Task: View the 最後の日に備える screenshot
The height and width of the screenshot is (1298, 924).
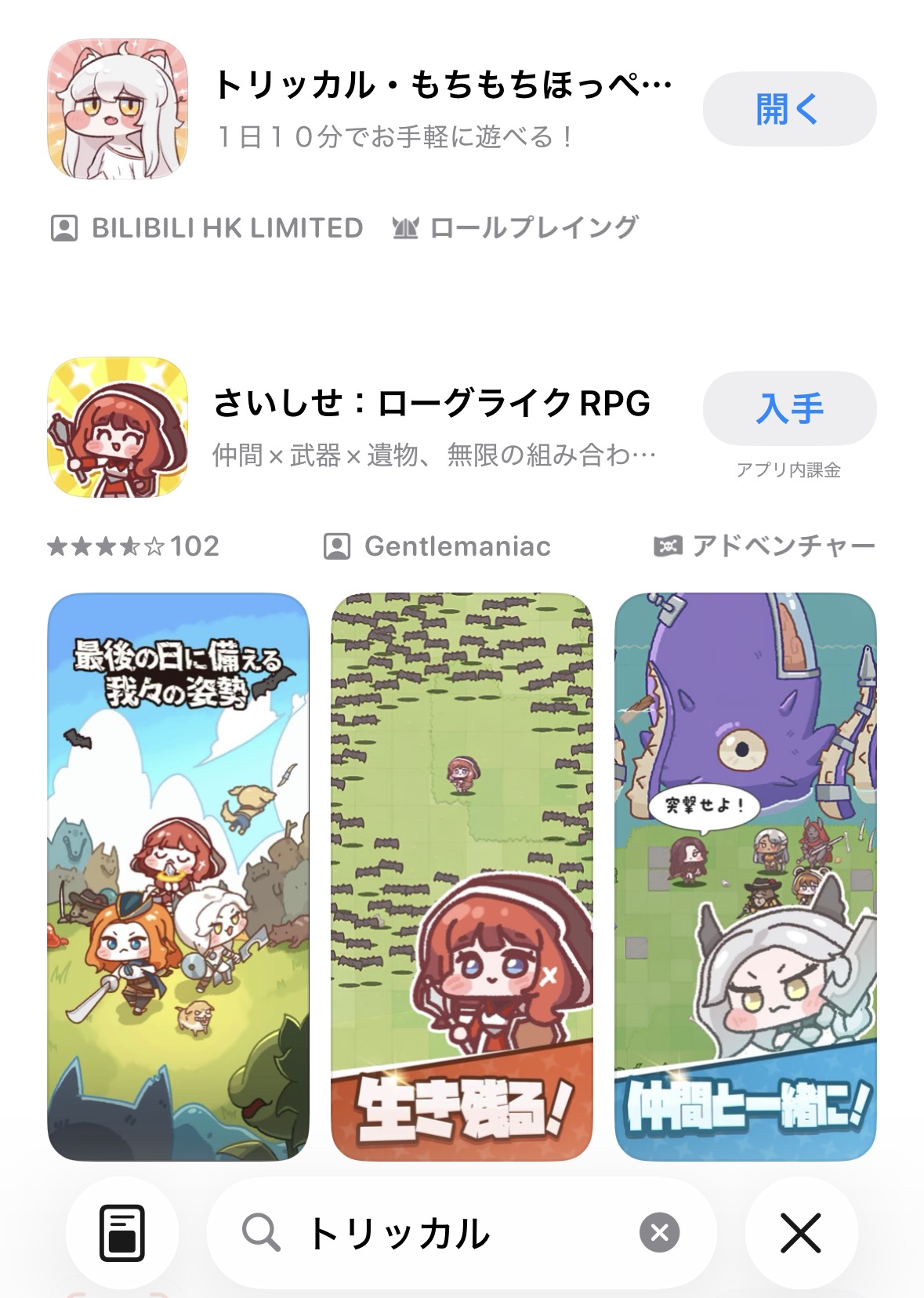Action: [179, 876]
